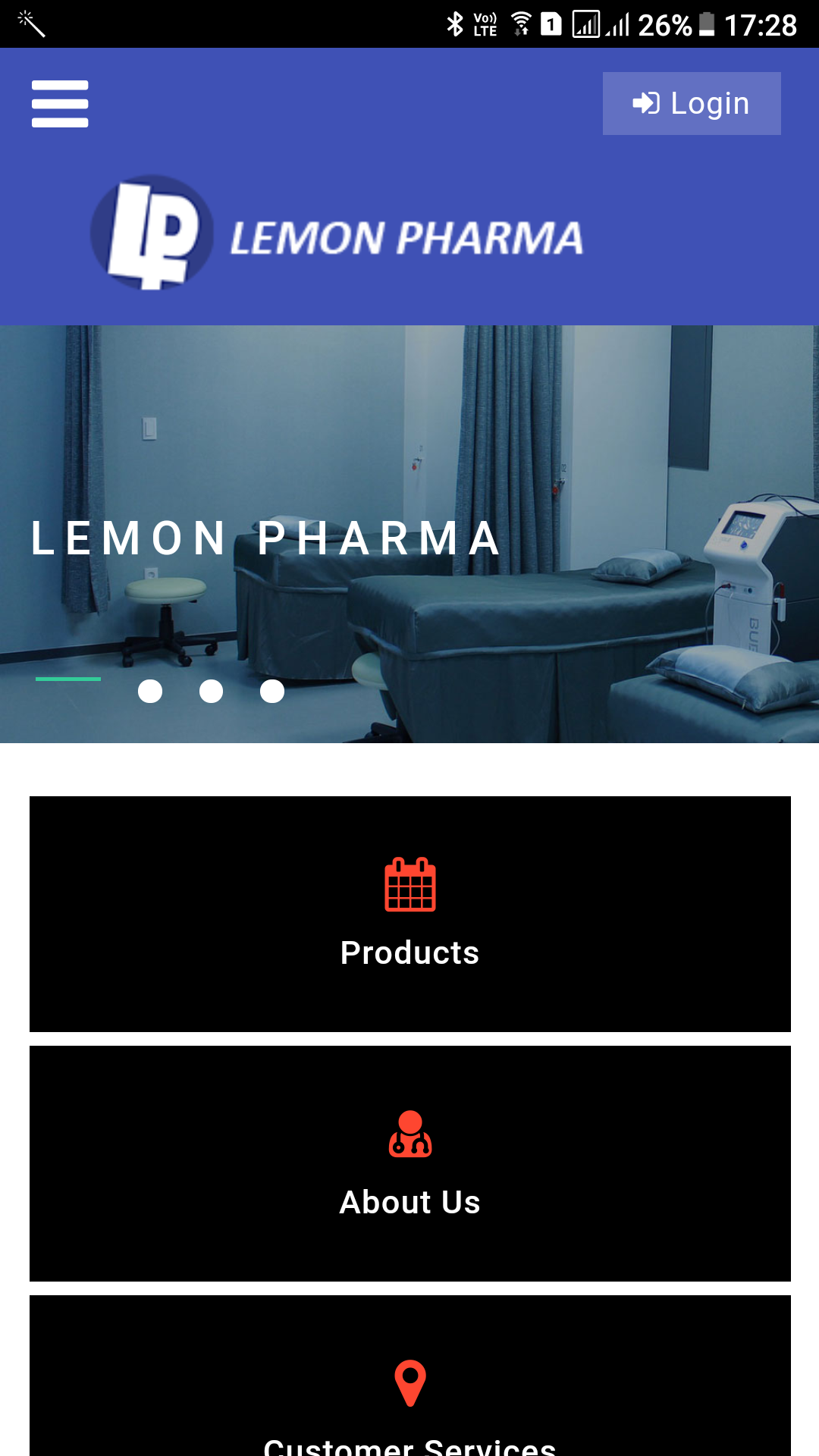Open the About Us card
Image resolution: width=819 pixels, height=1456 pixels.
[410, 1163]
